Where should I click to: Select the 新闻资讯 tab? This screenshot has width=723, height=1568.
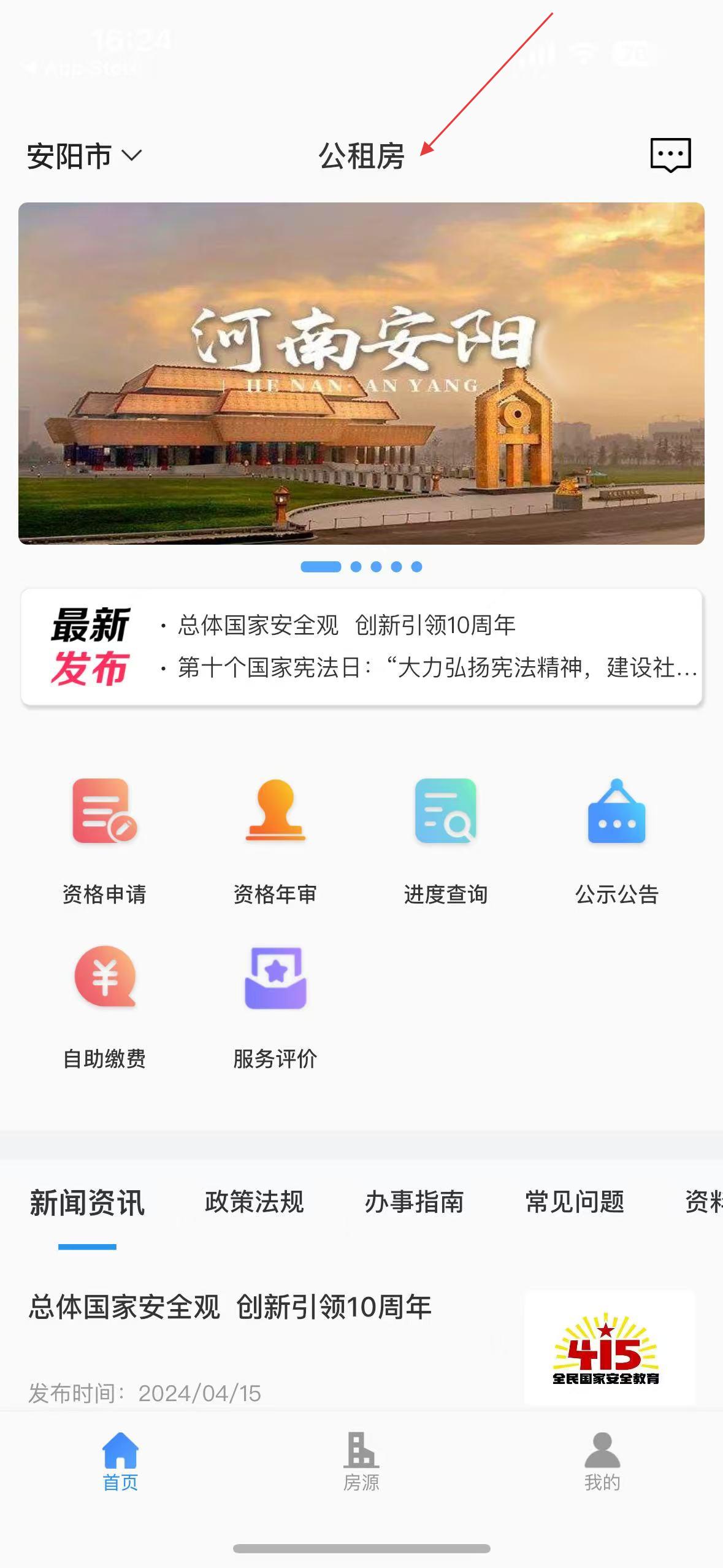pos(87,1203)
